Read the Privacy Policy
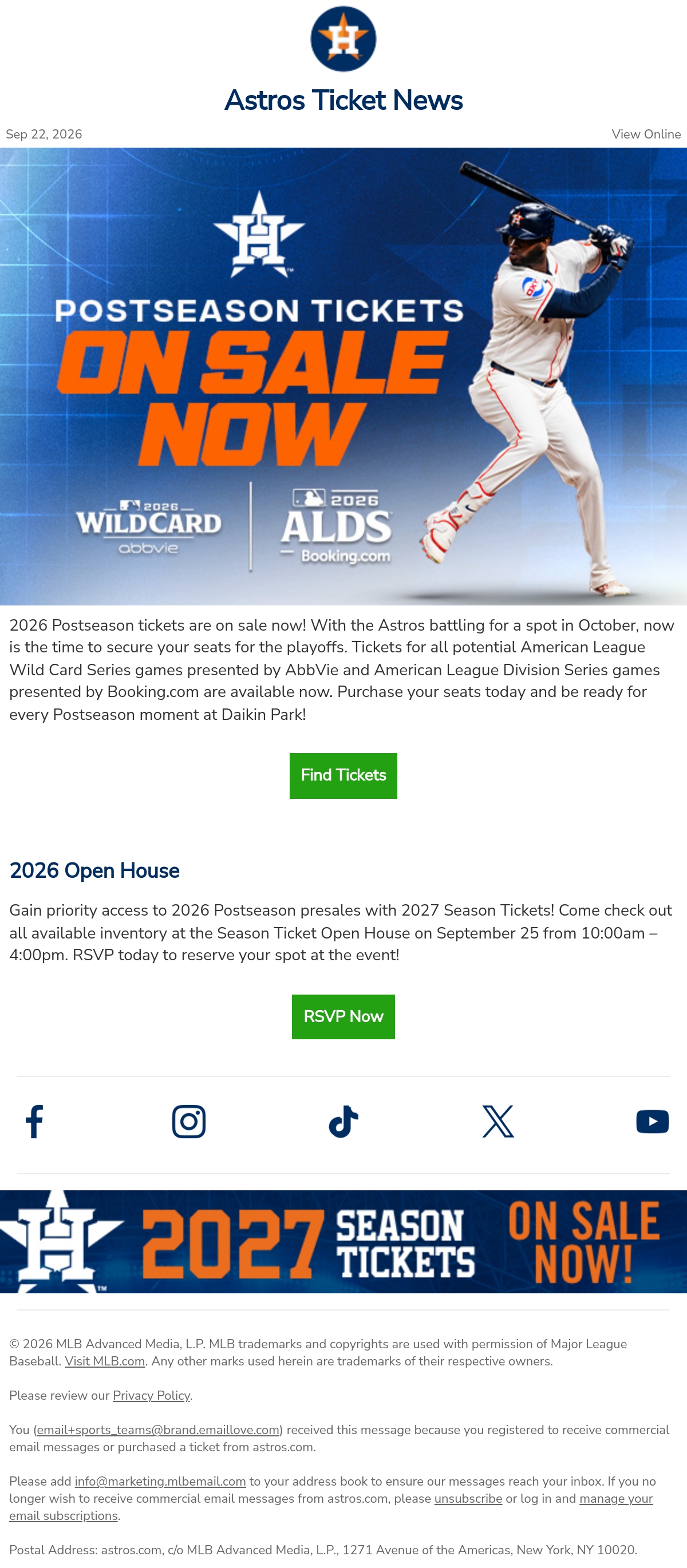 pyautogui.click(x=151, y=1395)
